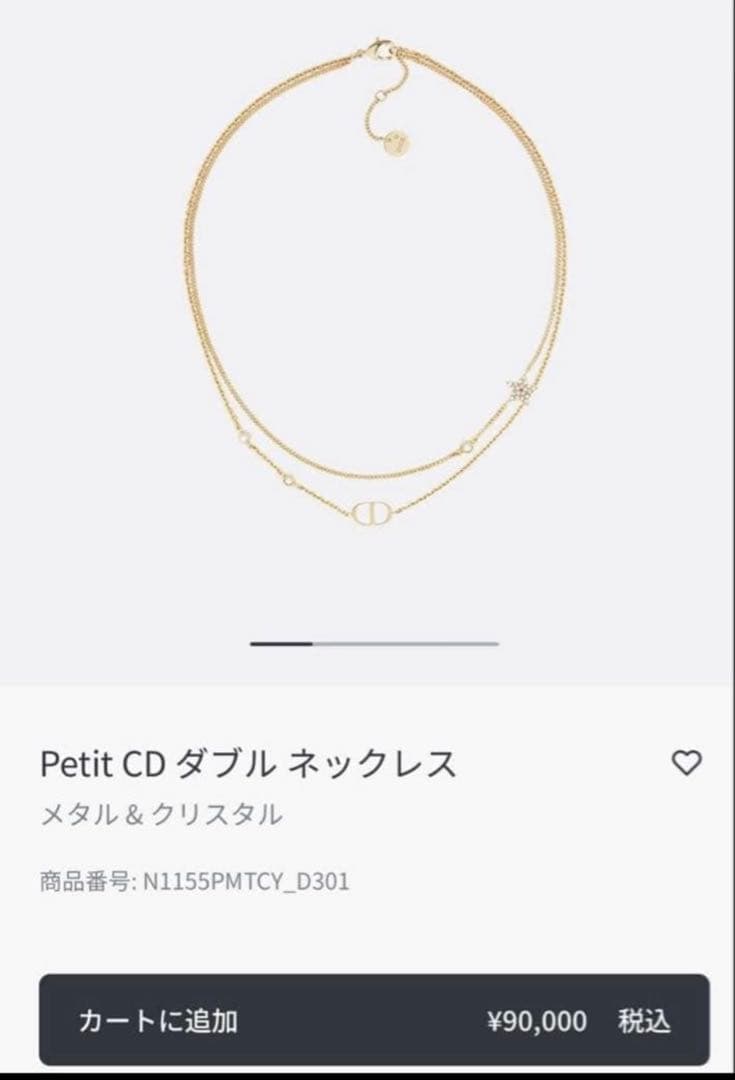This screenshot has width=735, height=1080.
Task: Tap the ¥90,000 price label
Action: click(x=533, y=1021)
